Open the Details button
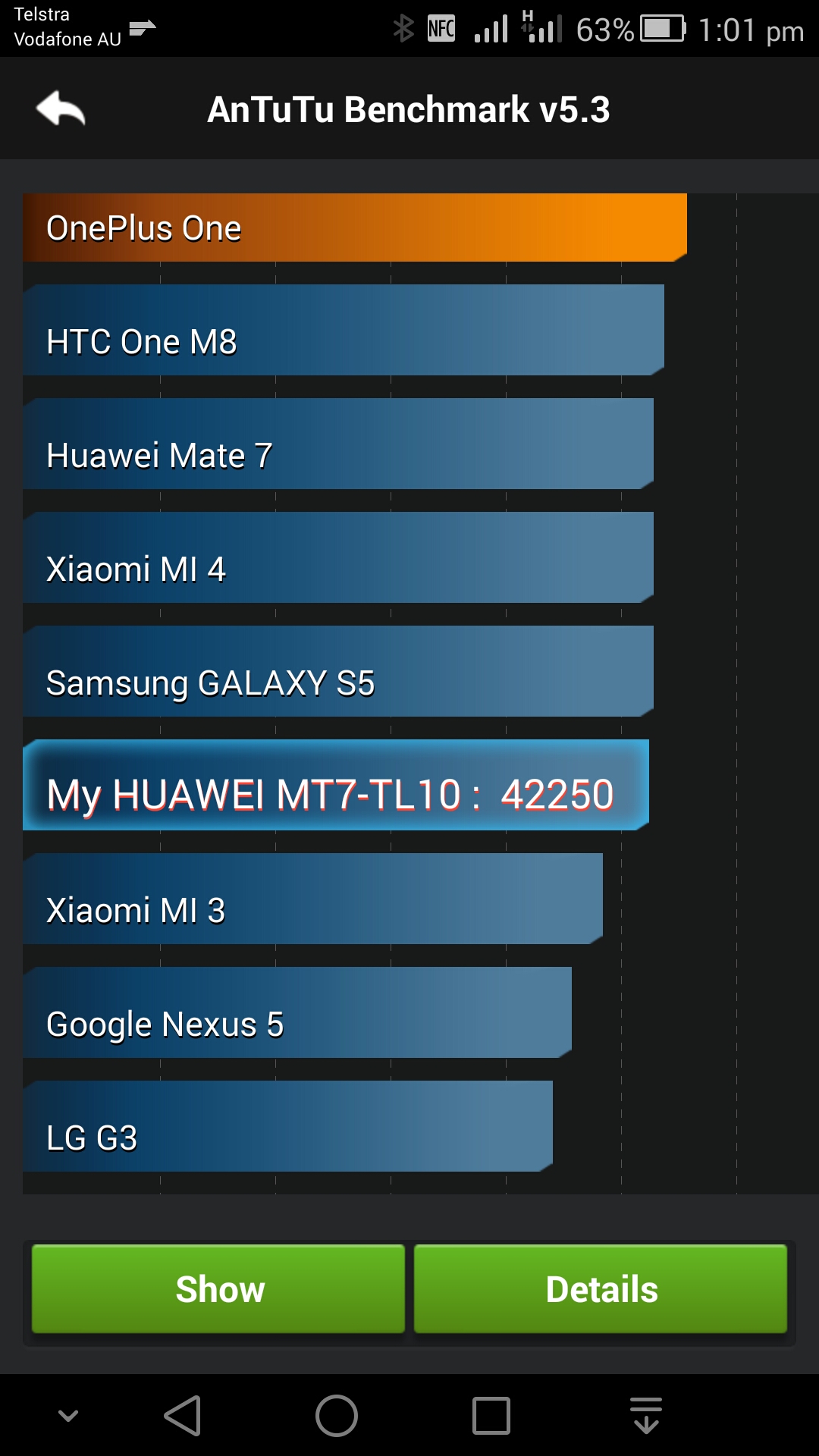The height and width of the screenshot is (1456, 819). (601, 1288)
